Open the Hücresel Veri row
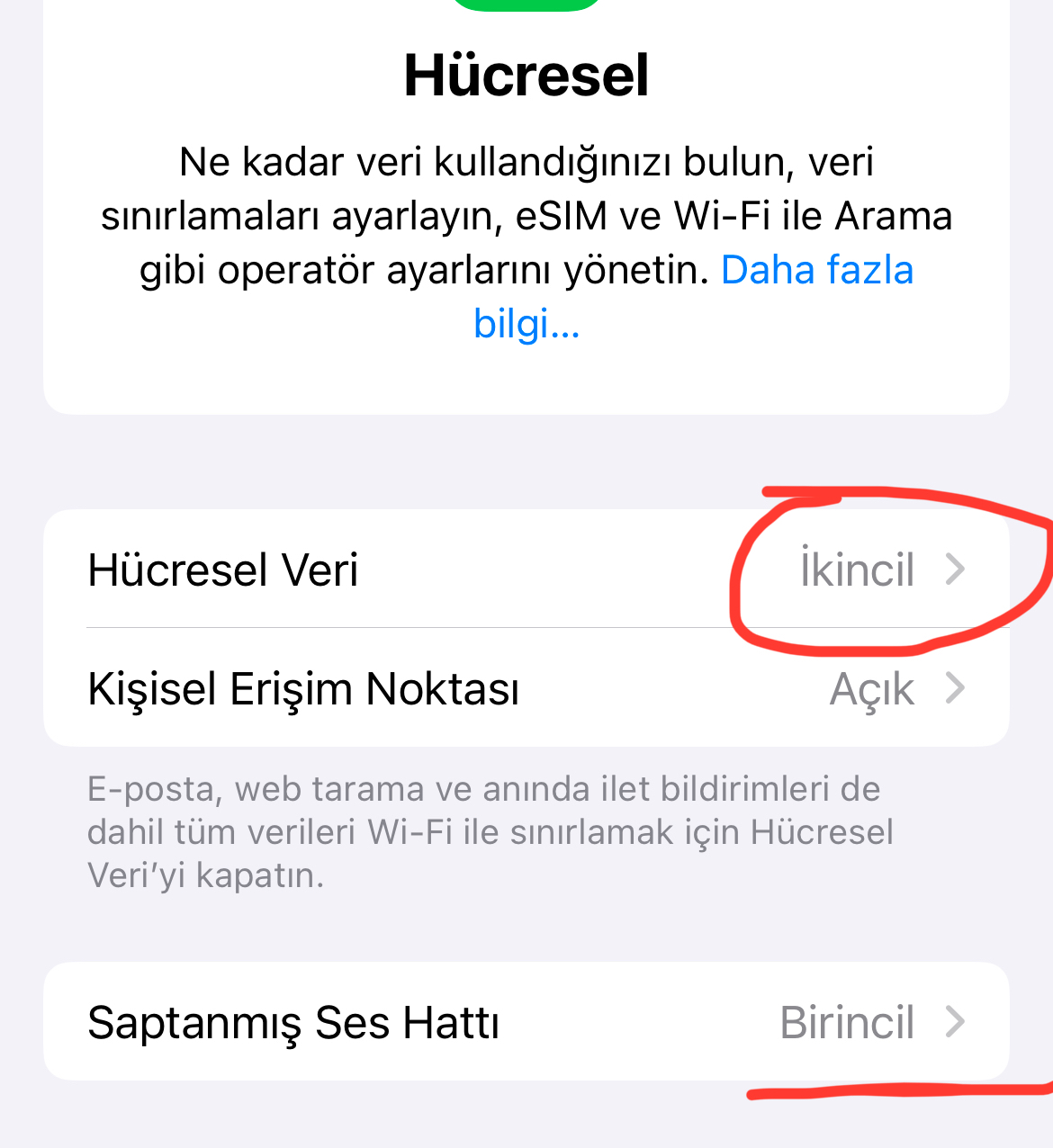Viewport: 1053px width, 1148px height. coord(526,569)
